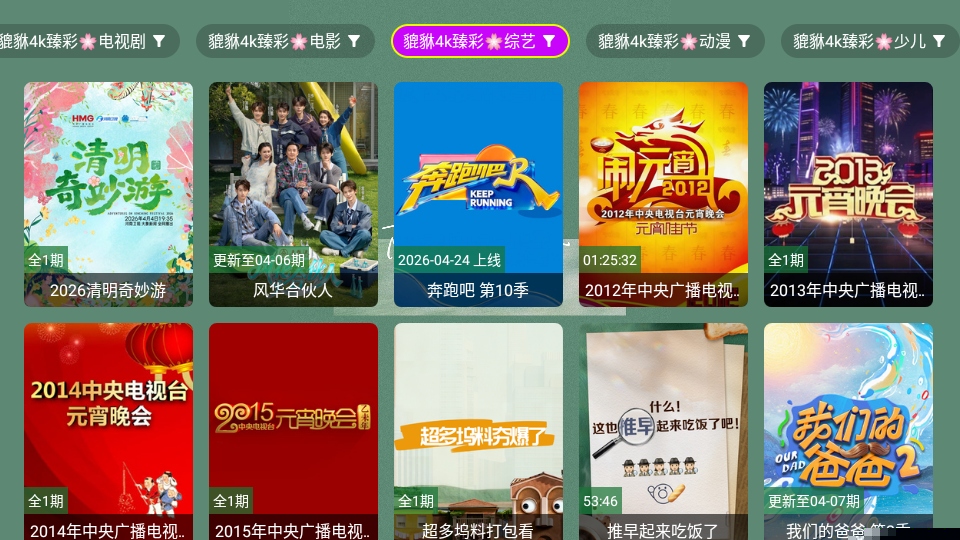This screenshot has height=540, width=960.
Task: Switch to the 少儿 category tab
Action: [x=868, y=41]
